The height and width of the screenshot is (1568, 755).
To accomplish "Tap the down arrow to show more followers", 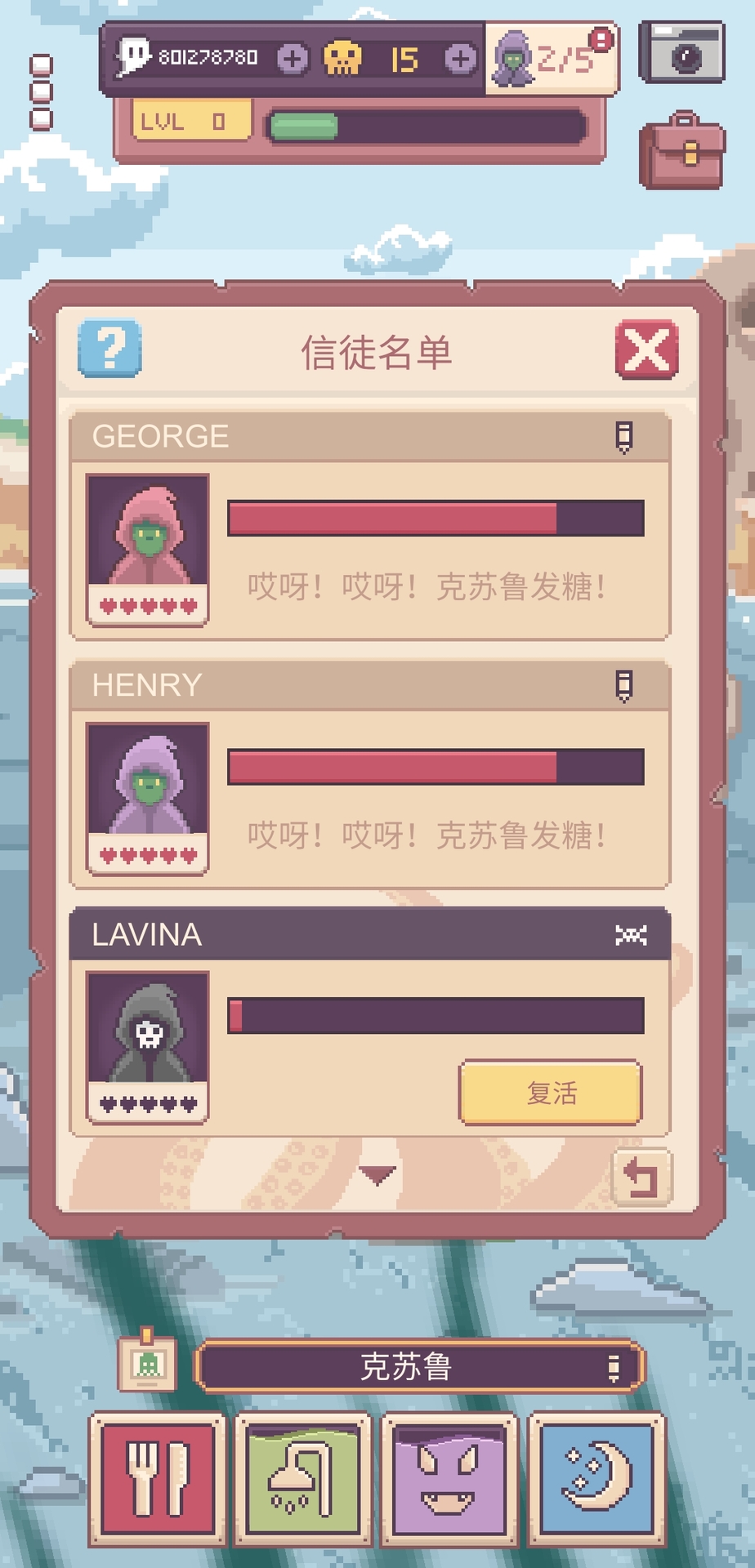I will pos(377,1175).
